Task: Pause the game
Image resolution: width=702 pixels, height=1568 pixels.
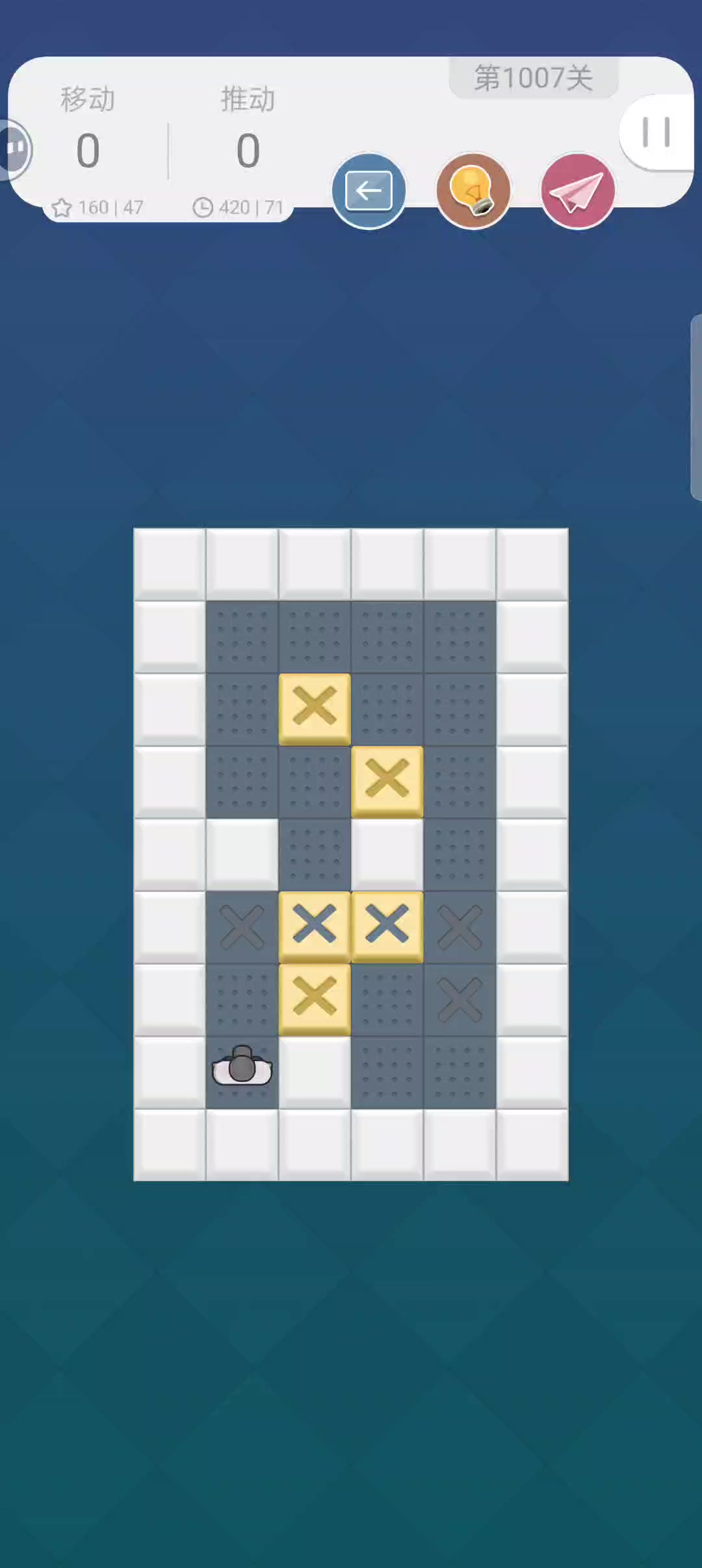Action: [x=656, y=133]
